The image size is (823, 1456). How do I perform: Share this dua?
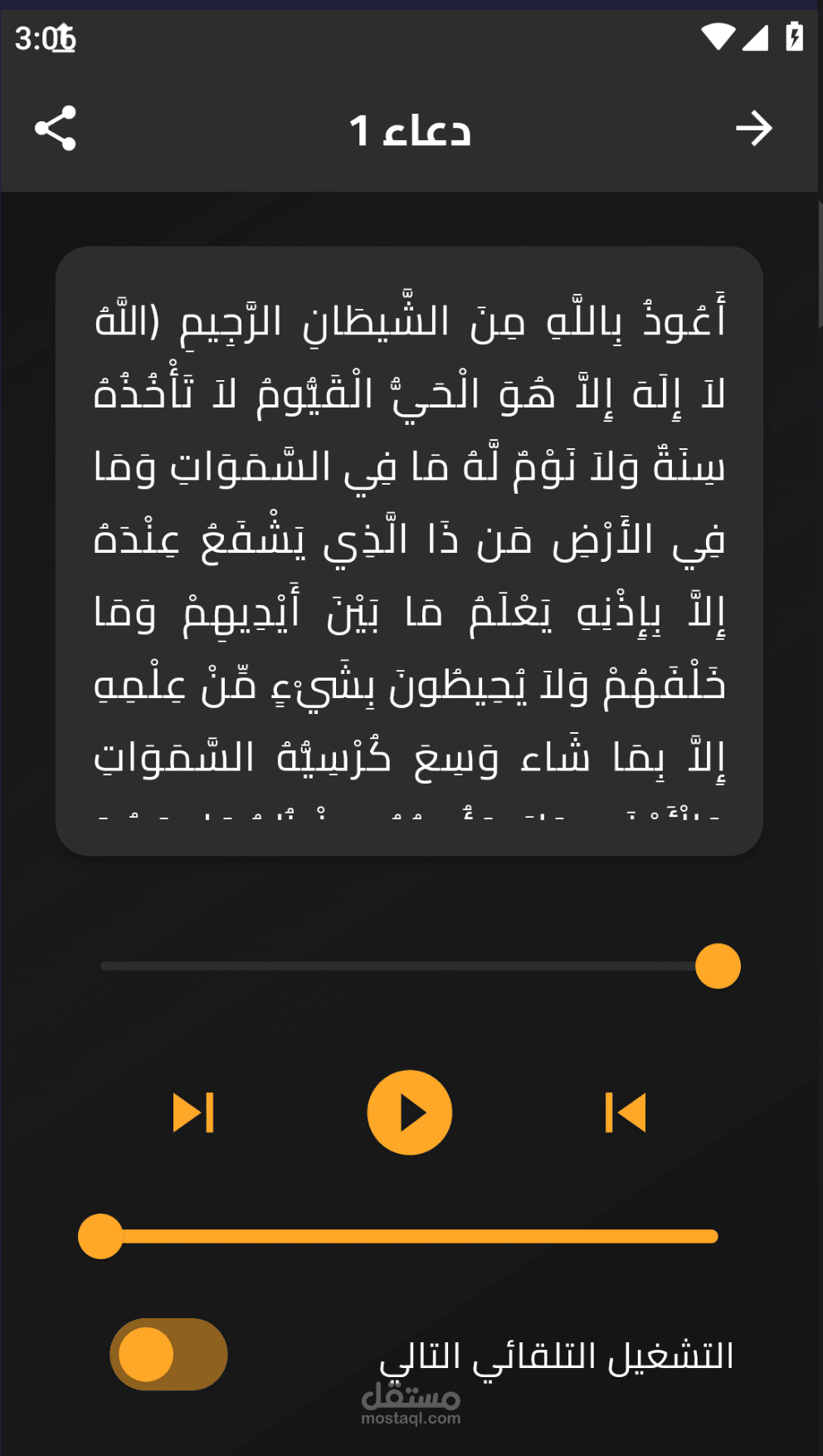(x=56, y=129)
